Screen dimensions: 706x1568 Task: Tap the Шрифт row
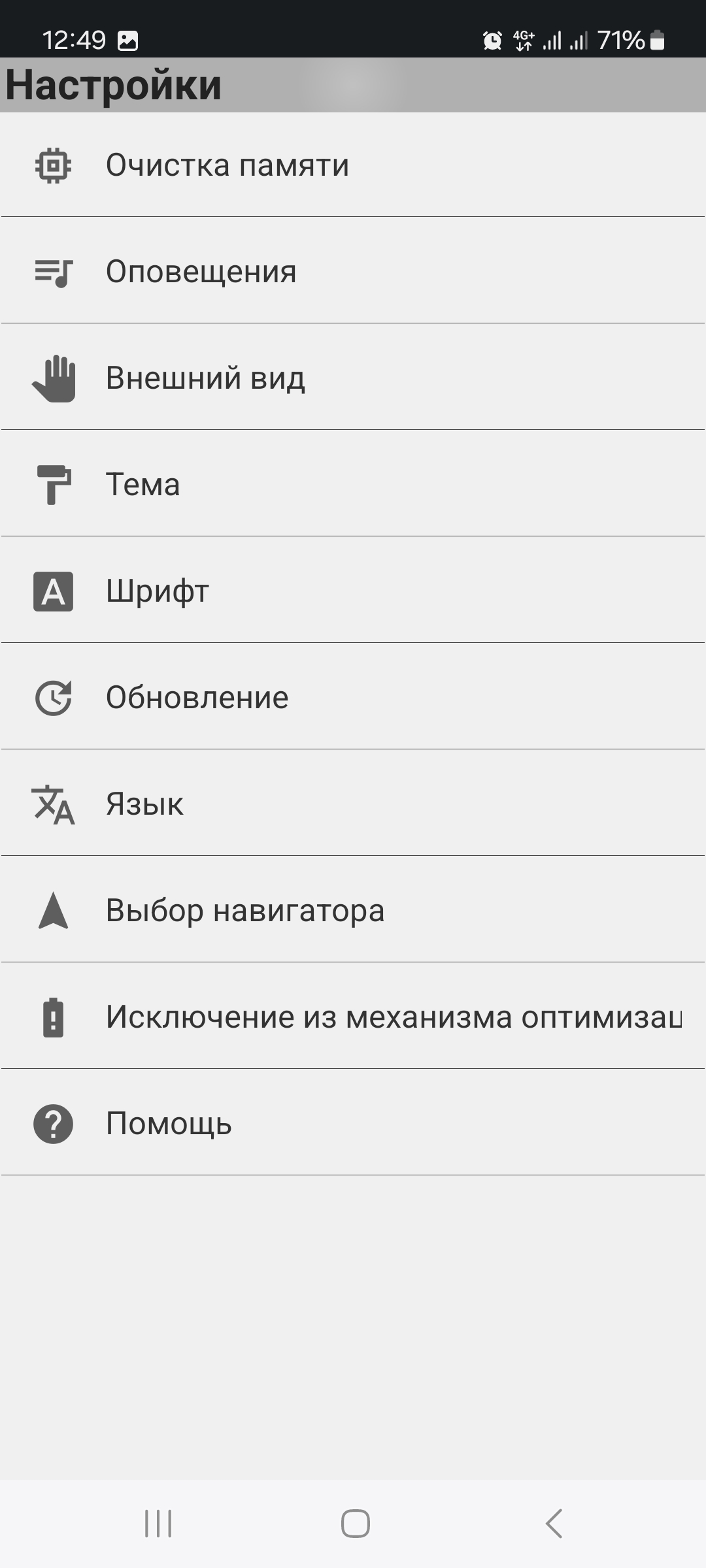(x=353, y=591)
